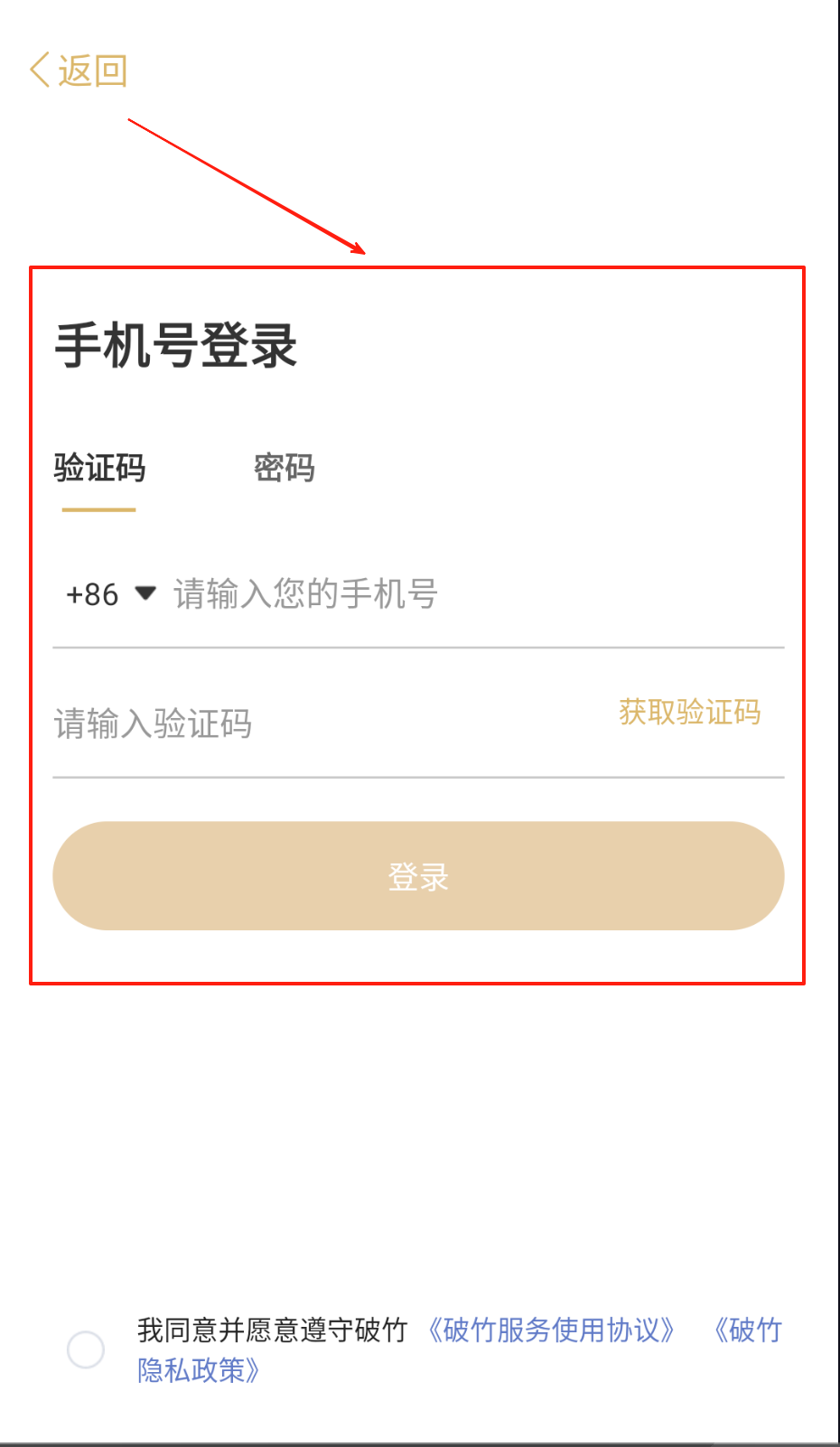This screenshot has height=1447, width=840.
Task: Open the 破竹服务使用协议 link
Action: click(551, 1330)
